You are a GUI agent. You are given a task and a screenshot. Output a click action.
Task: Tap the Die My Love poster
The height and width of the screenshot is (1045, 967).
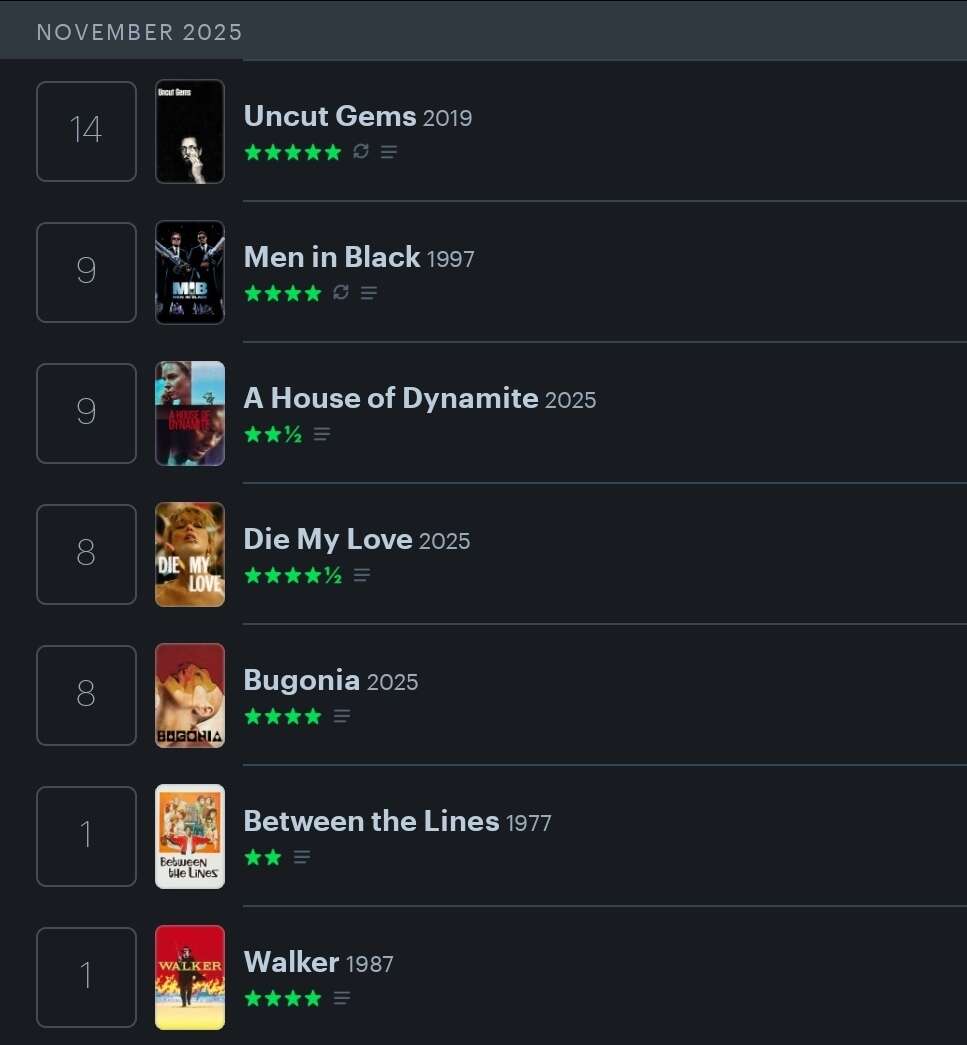pos(190,554)
